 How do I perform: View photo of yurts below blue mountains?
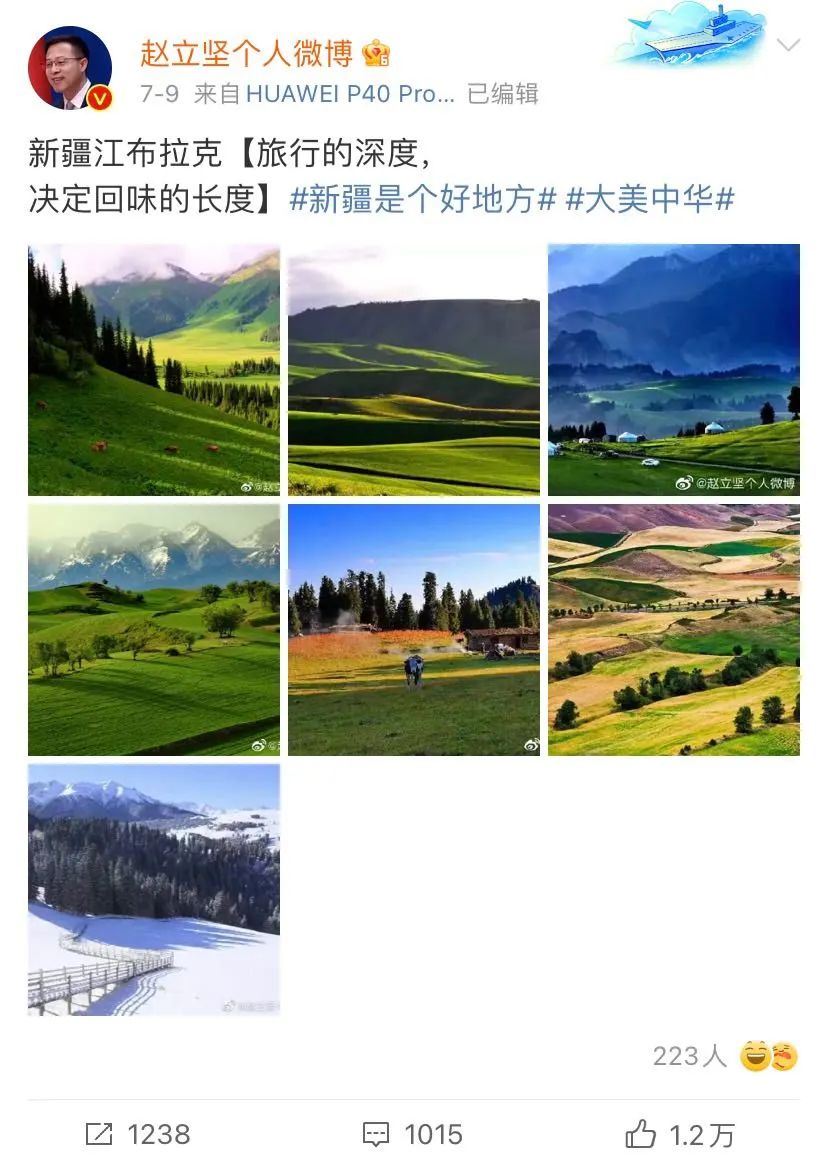[674, 370]
